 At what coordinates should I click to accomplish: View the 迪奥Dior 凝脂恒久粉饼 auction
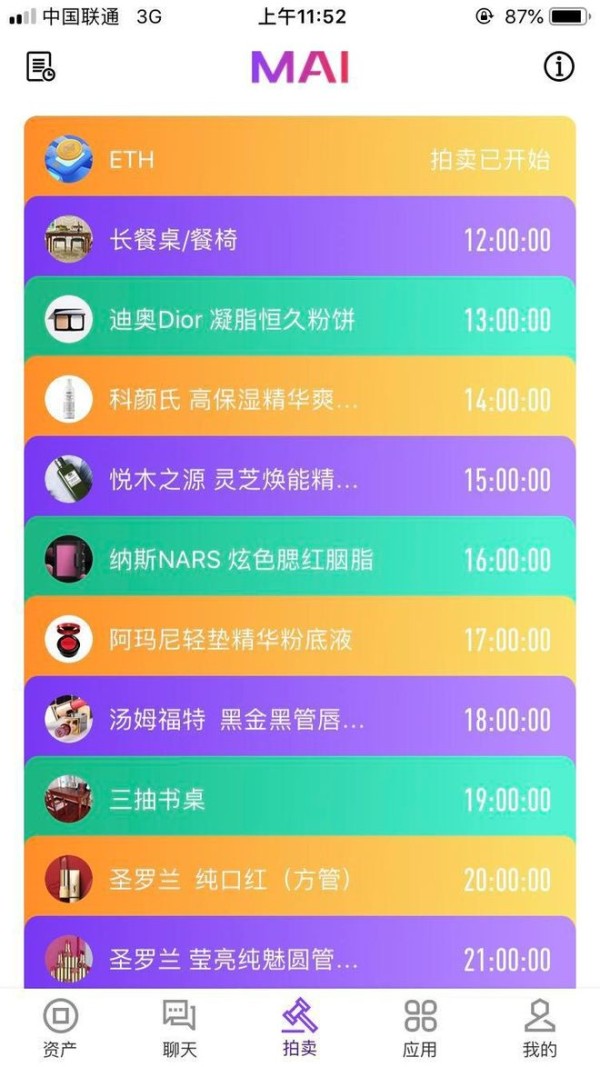coord(300,318)
